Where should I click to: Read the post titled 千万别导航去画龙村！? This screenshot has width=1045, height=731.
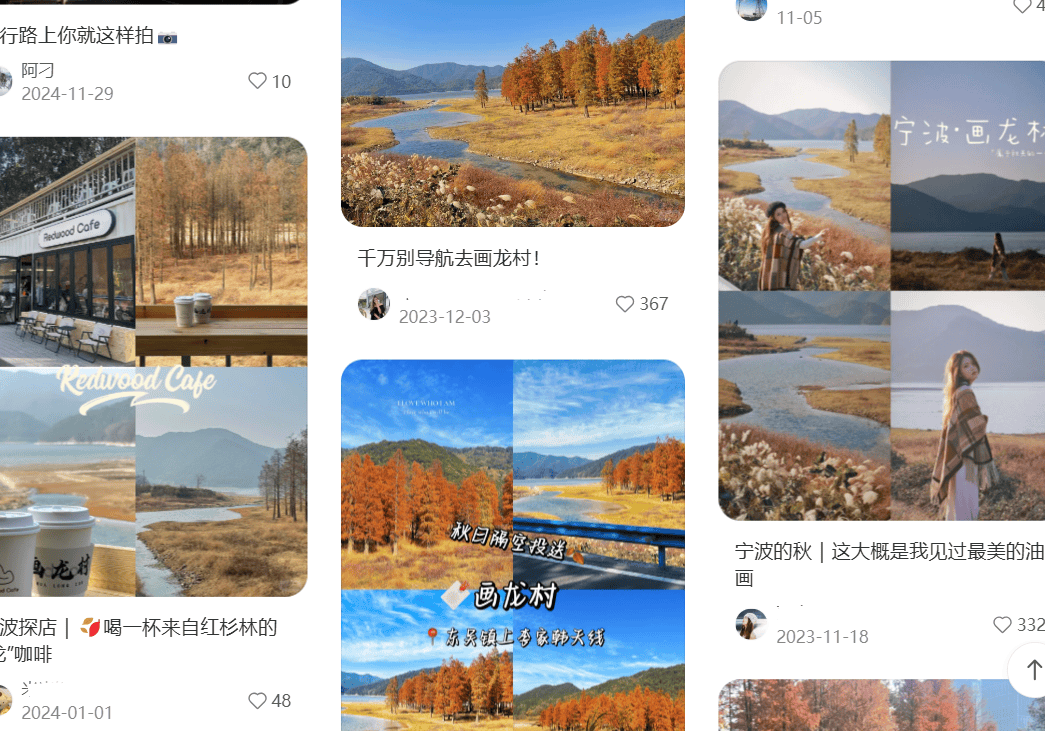[449, 258]
